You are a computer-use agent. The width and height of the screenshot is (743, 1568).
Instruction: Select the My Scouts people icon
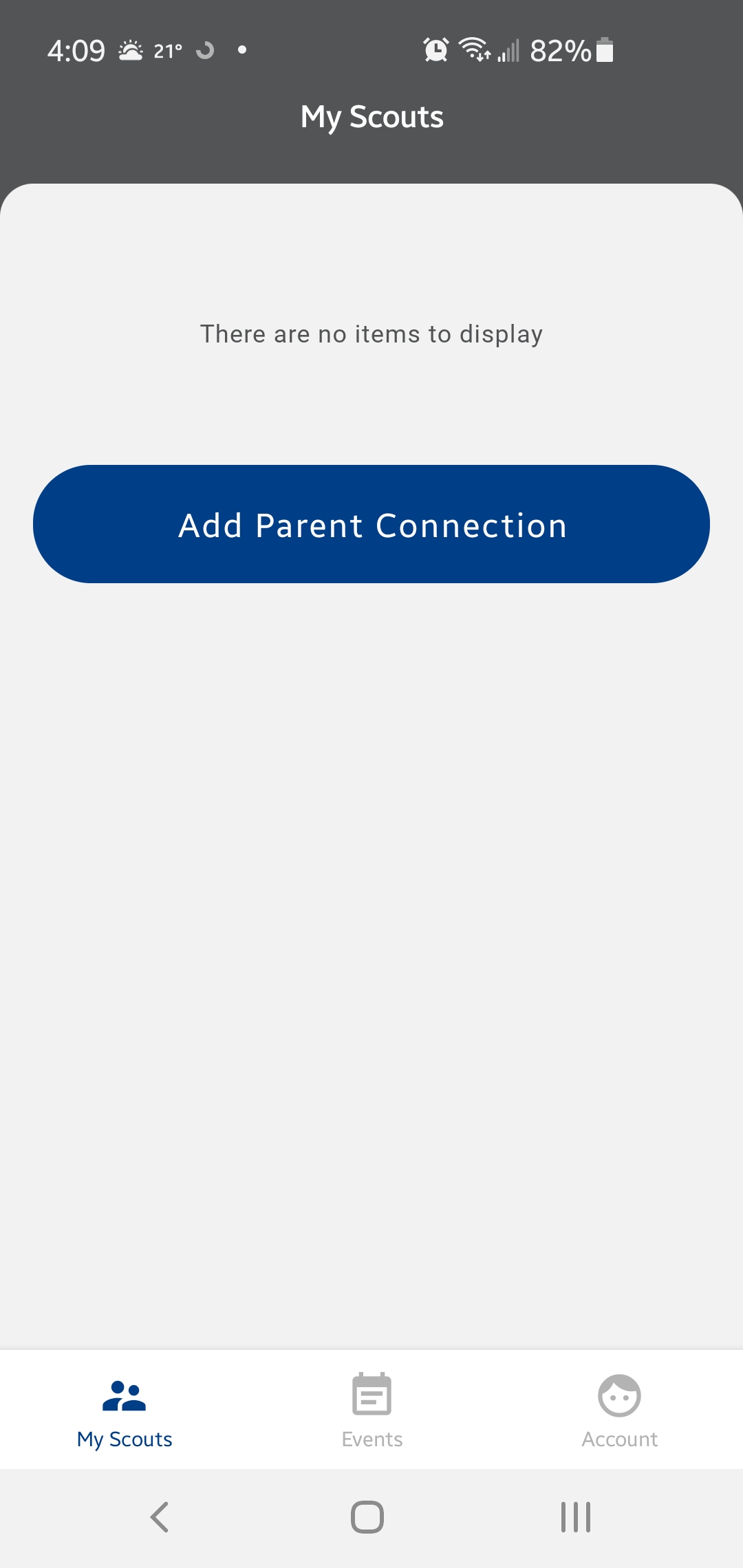point(124,1396)
